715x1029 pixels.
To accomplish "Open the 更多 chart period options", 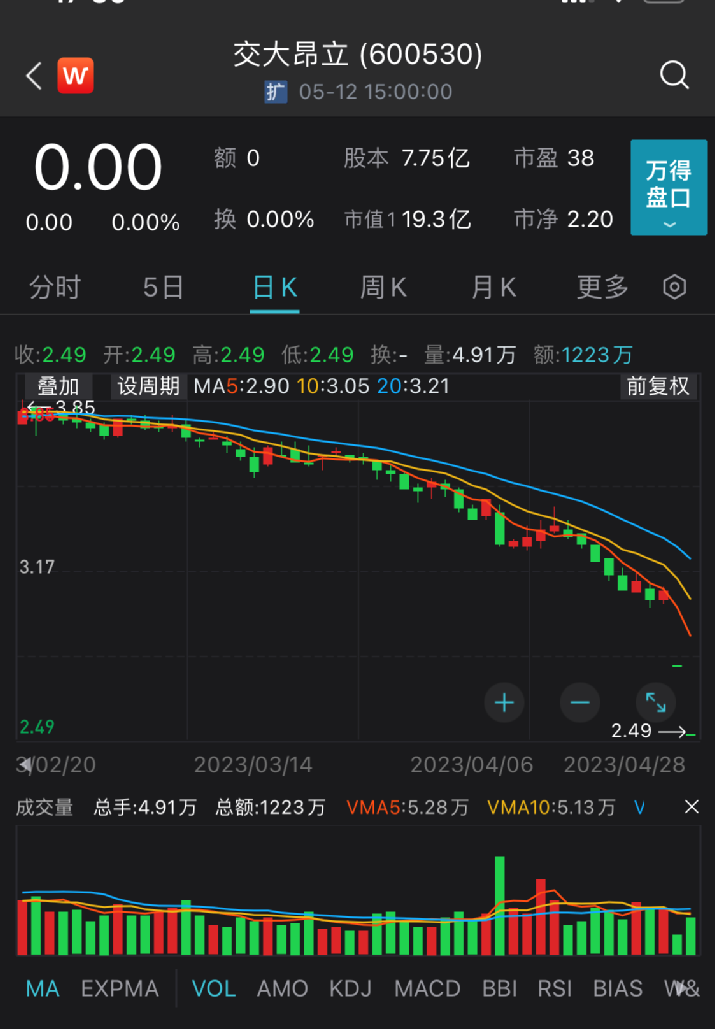I will click(602, 288).
